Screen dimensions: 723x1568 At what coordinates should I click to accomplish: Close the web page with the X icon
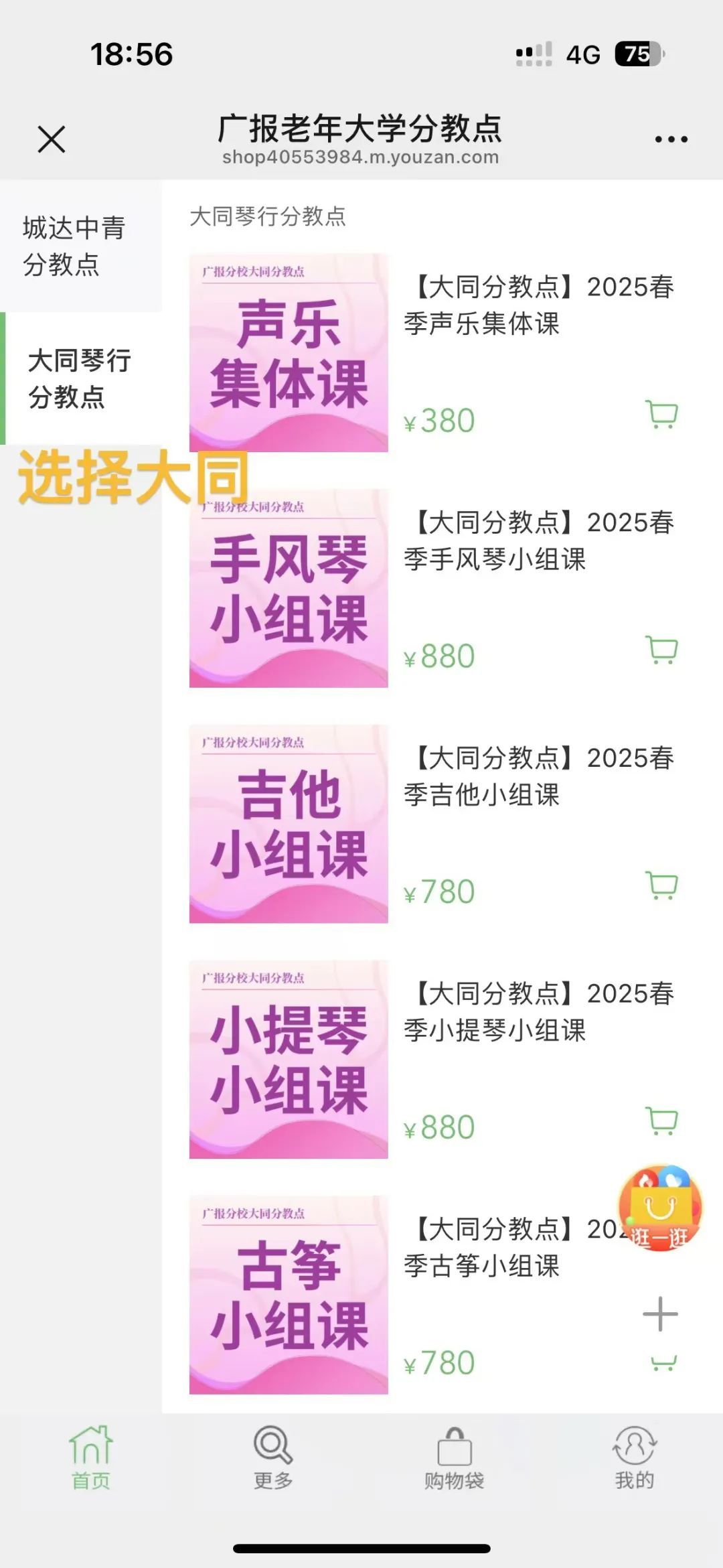52,139
